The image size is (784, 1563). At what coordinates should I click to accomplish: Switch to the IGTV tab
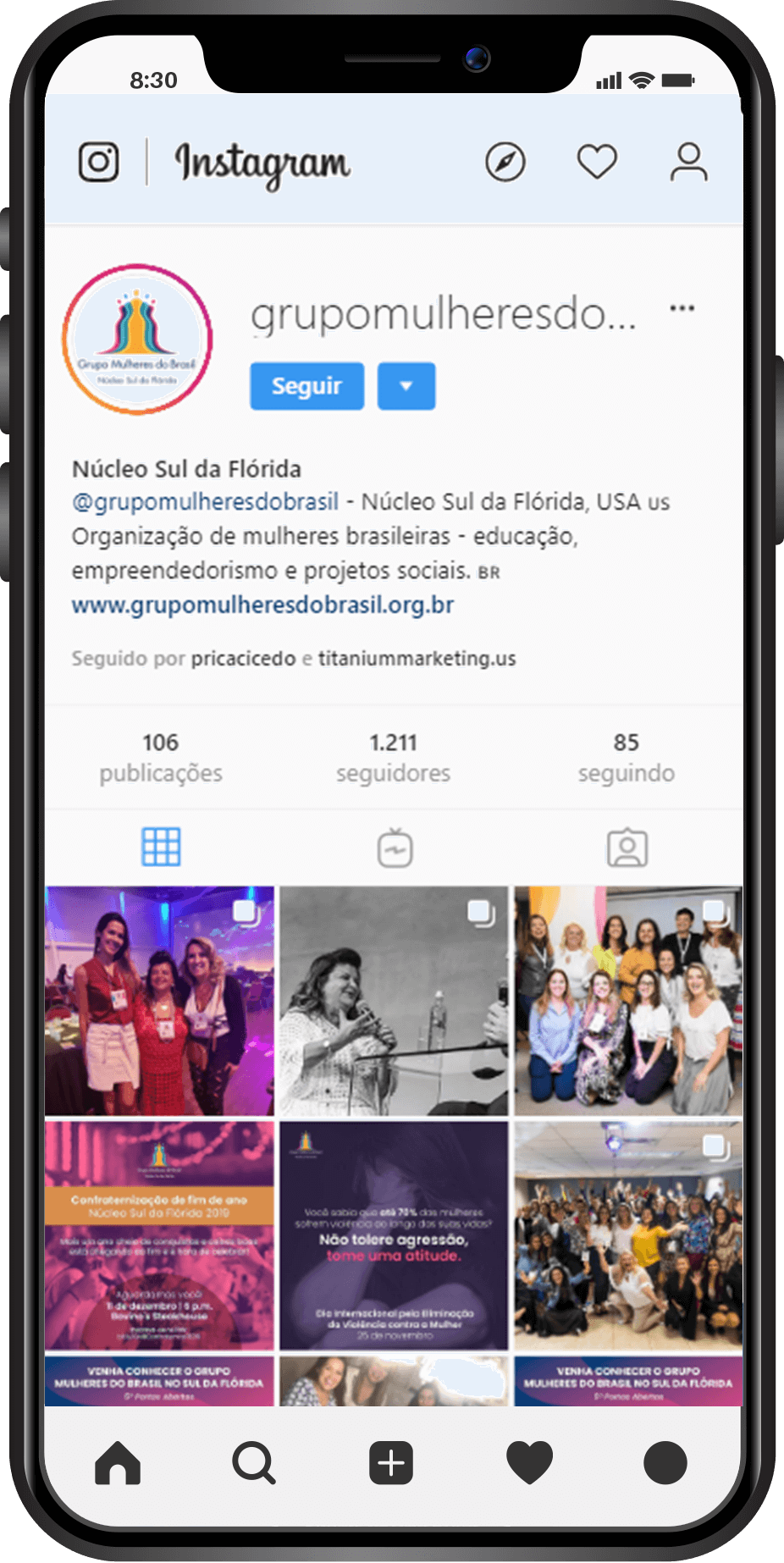(x=395, y=848)
